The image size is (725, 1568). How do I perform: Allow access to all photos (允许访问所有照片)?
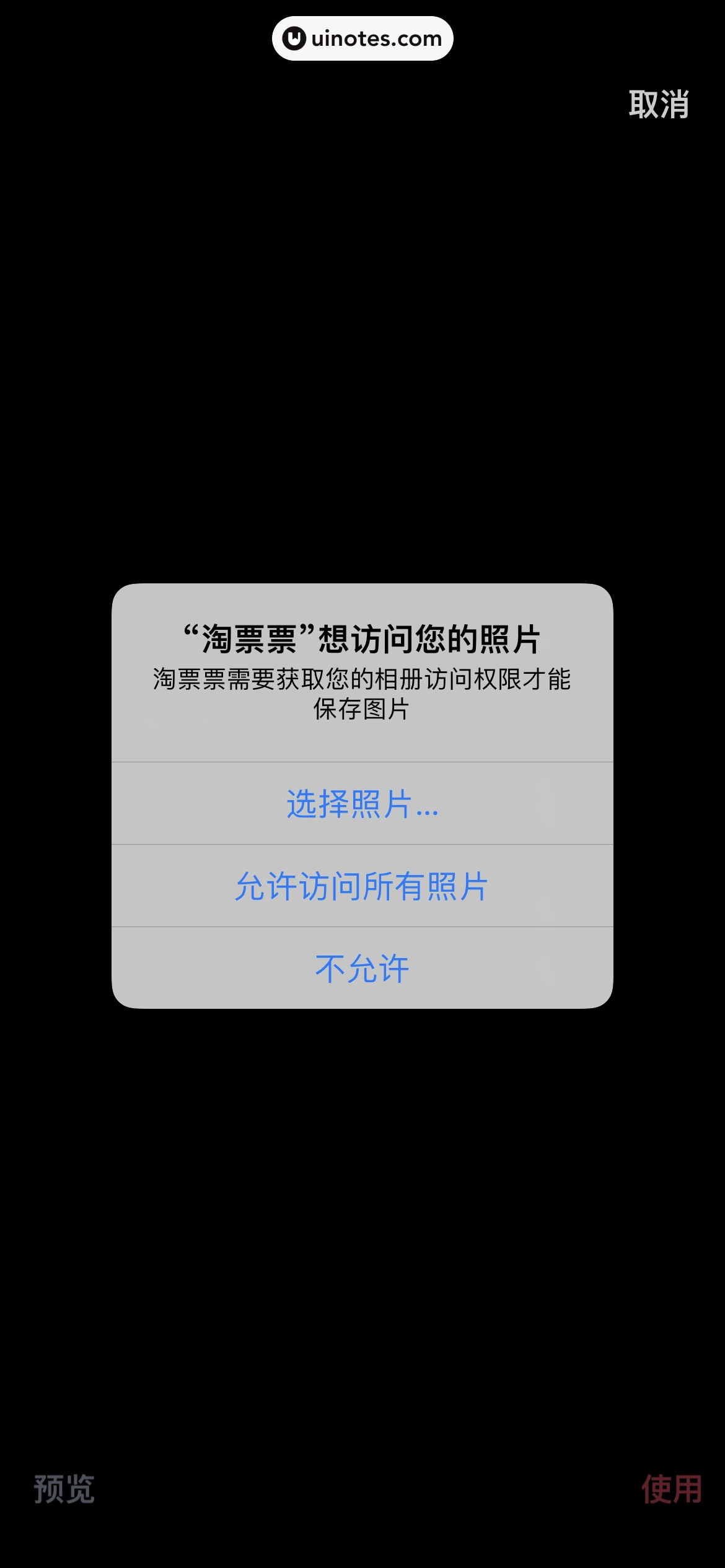point(362,886)
